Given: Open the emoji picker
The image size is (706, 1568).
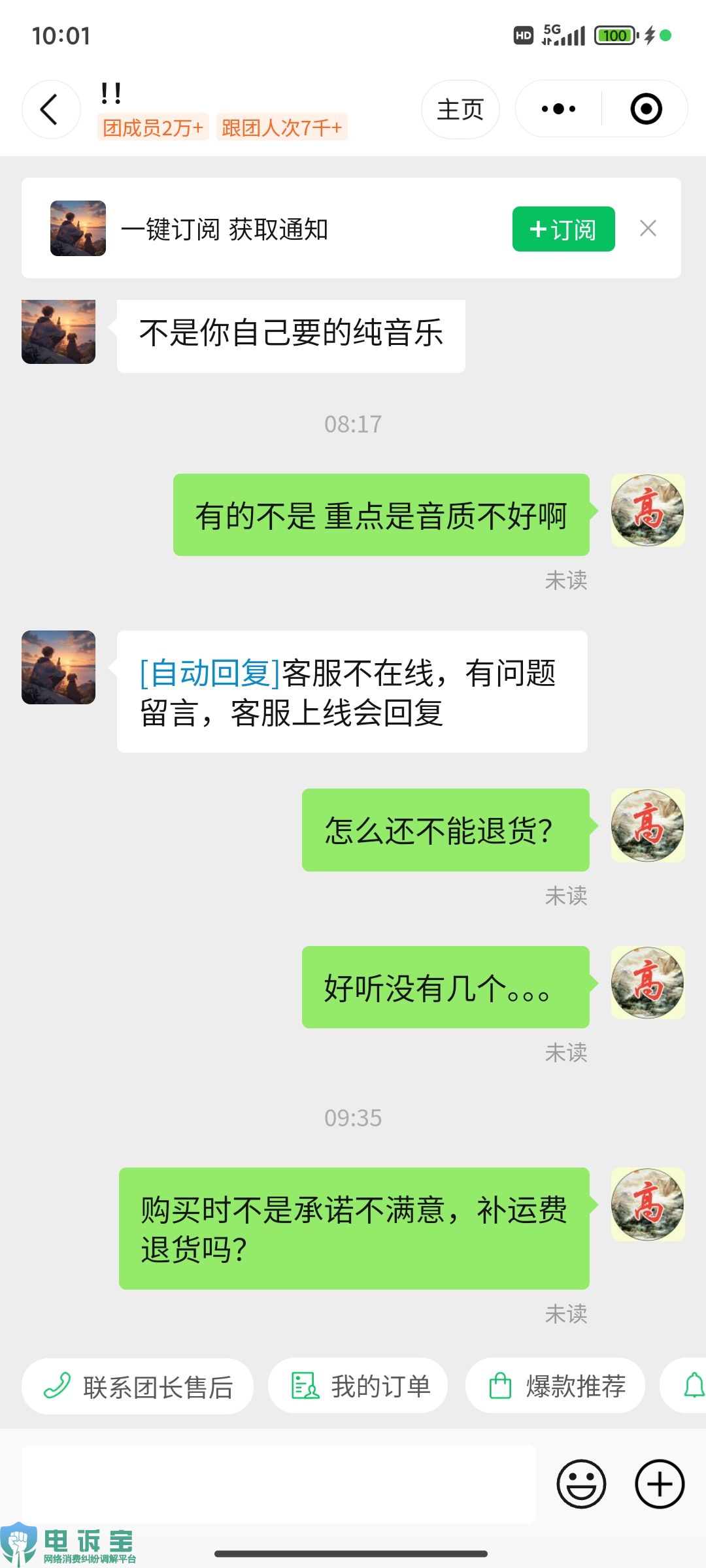Looking at the screenshot, I should pyautogui.click(x=581, y=1484).
